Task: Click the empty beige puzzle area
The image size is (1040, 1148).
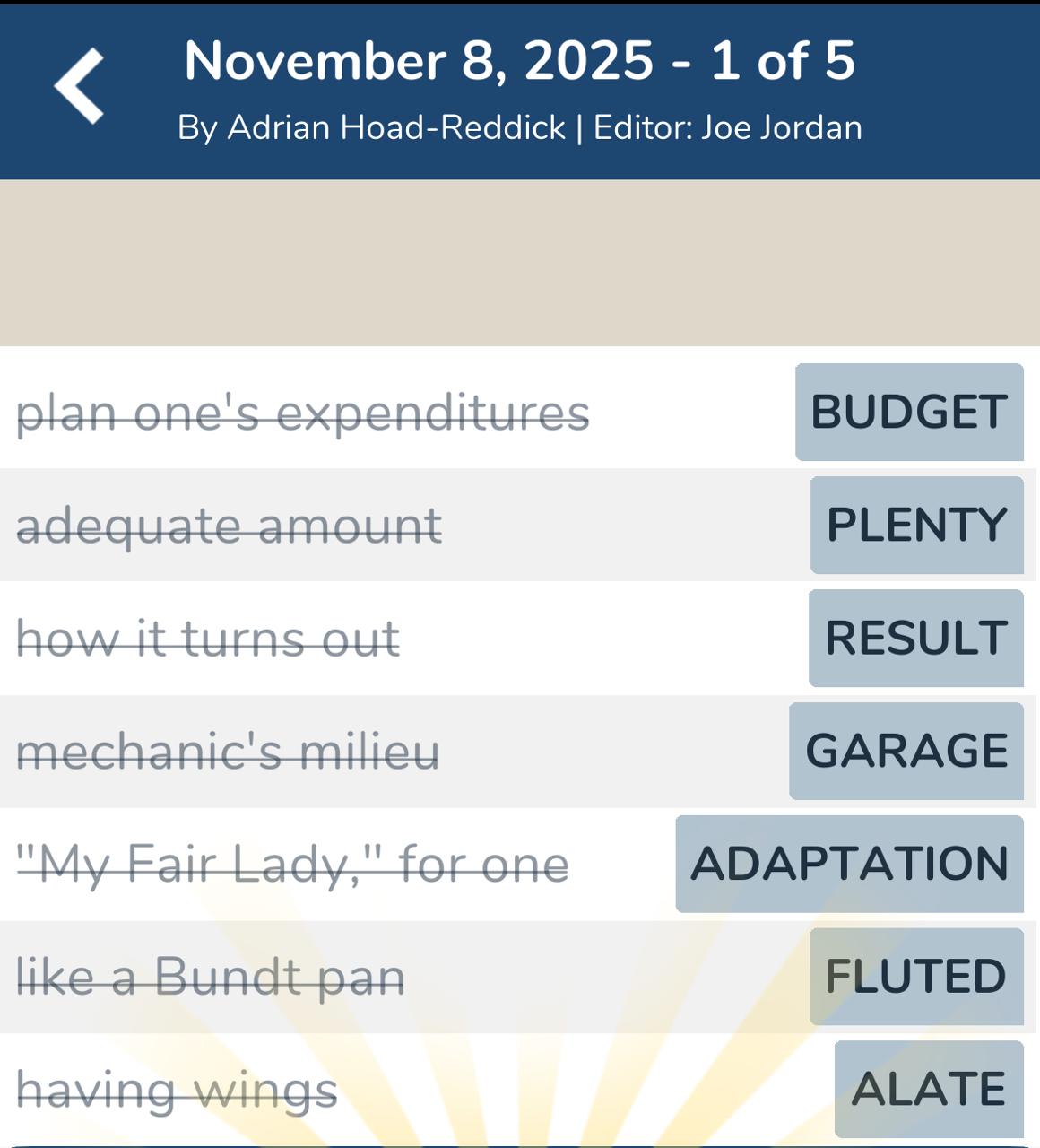Action: [520, 260]
